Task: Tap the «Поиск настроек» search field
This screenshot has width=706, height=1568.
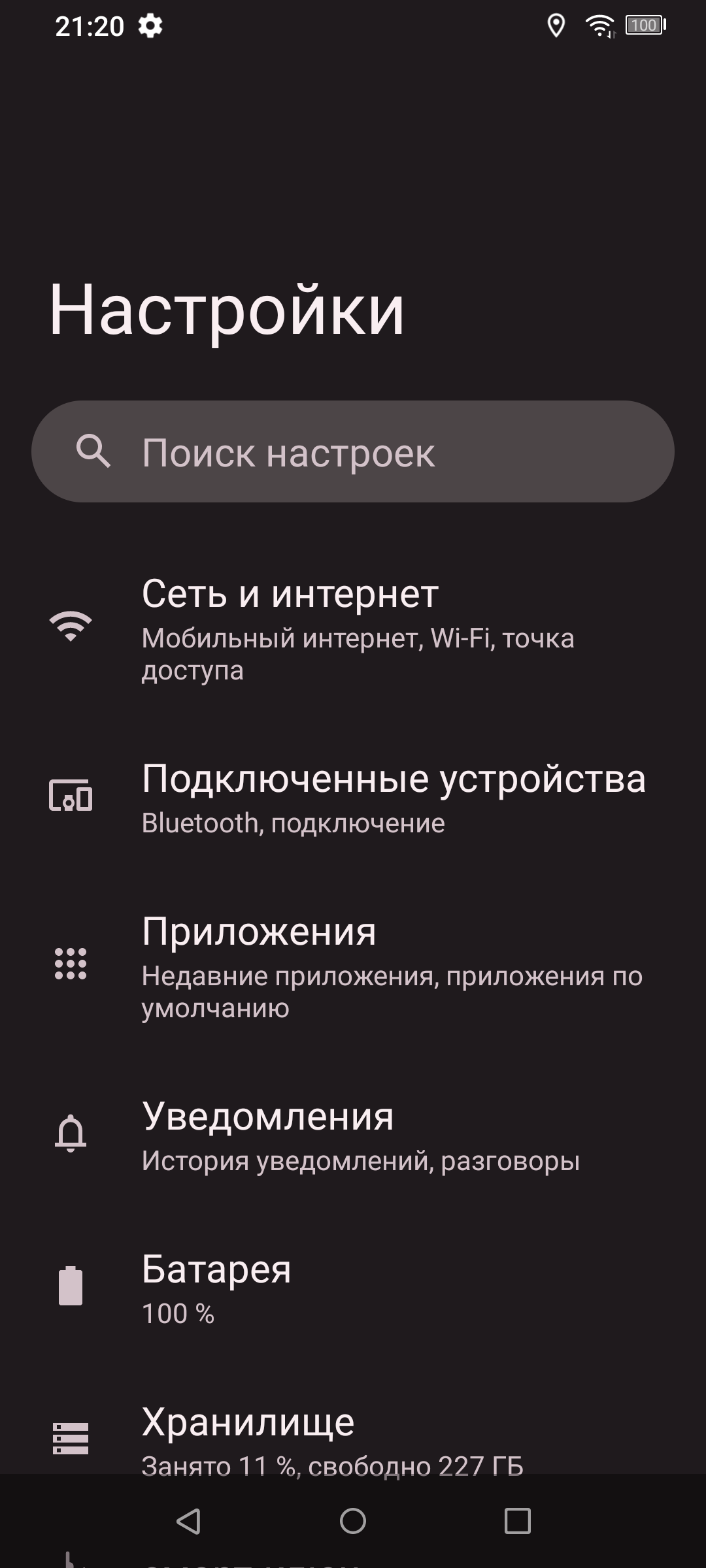Action: pos(353,451)
